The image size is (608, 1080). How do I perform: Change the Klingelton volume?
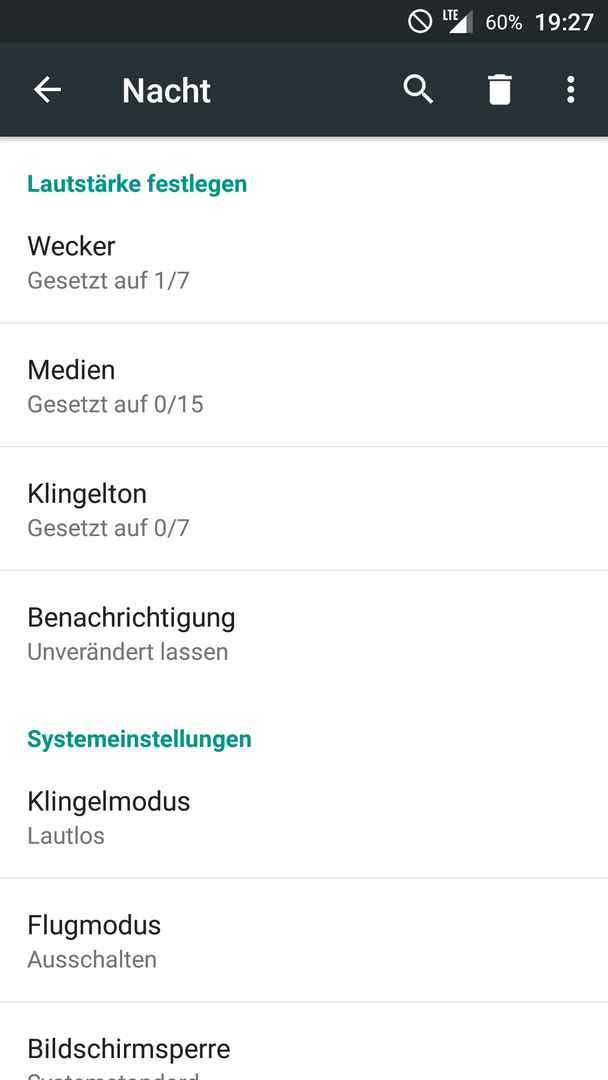304,509
